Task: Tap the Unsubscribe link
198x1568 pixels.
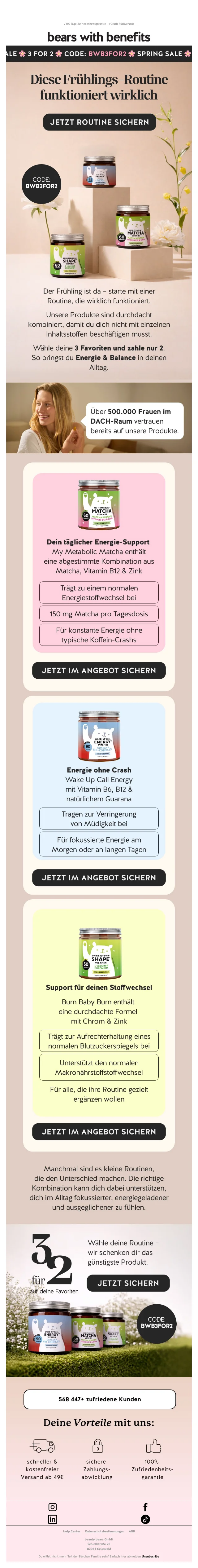Action: coord(150,1556)
